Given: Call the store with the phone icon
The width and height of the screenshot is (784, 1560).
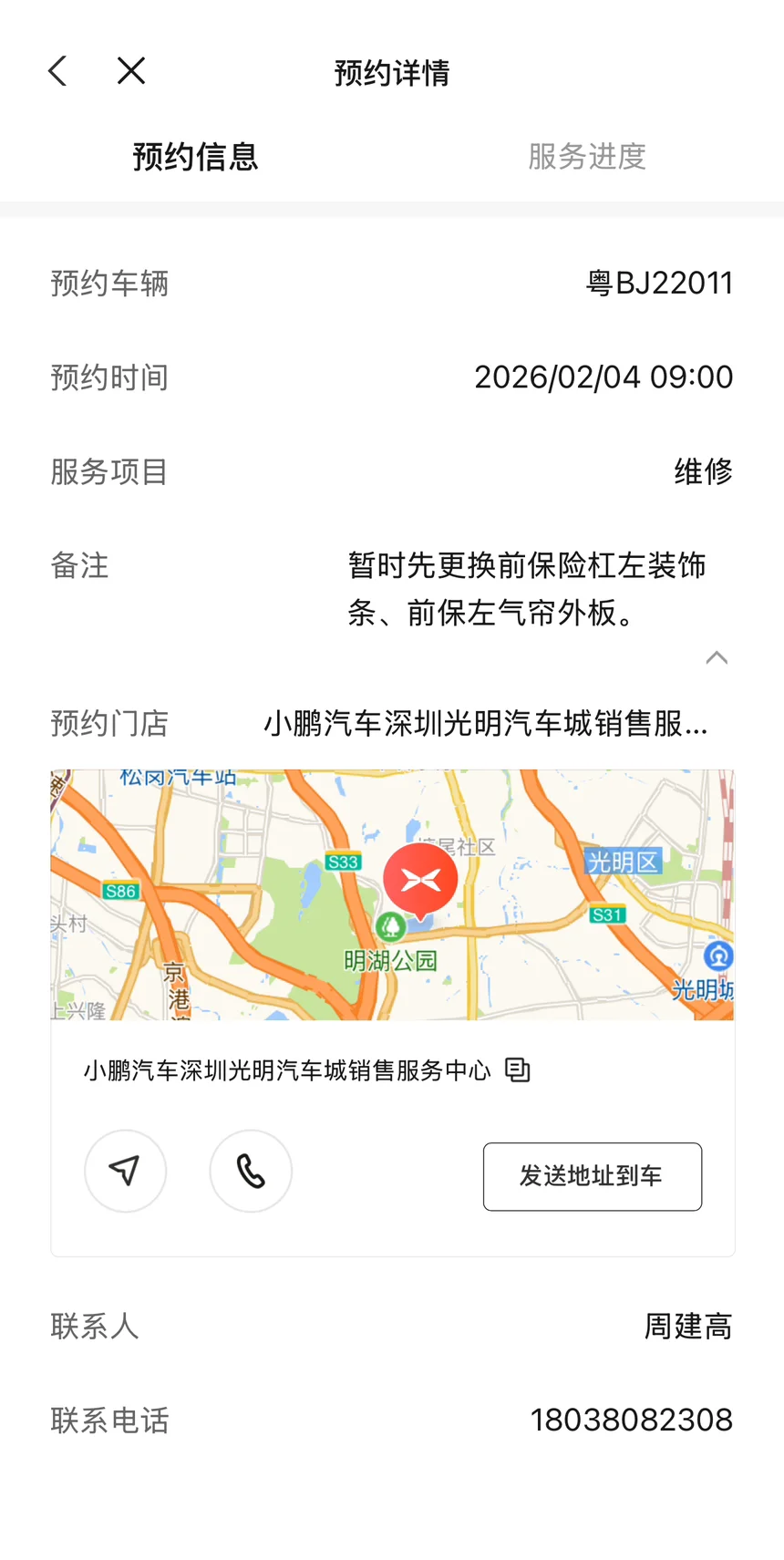Looking at the screenshot, I should pyautogui.click(x=251, y=1171).
